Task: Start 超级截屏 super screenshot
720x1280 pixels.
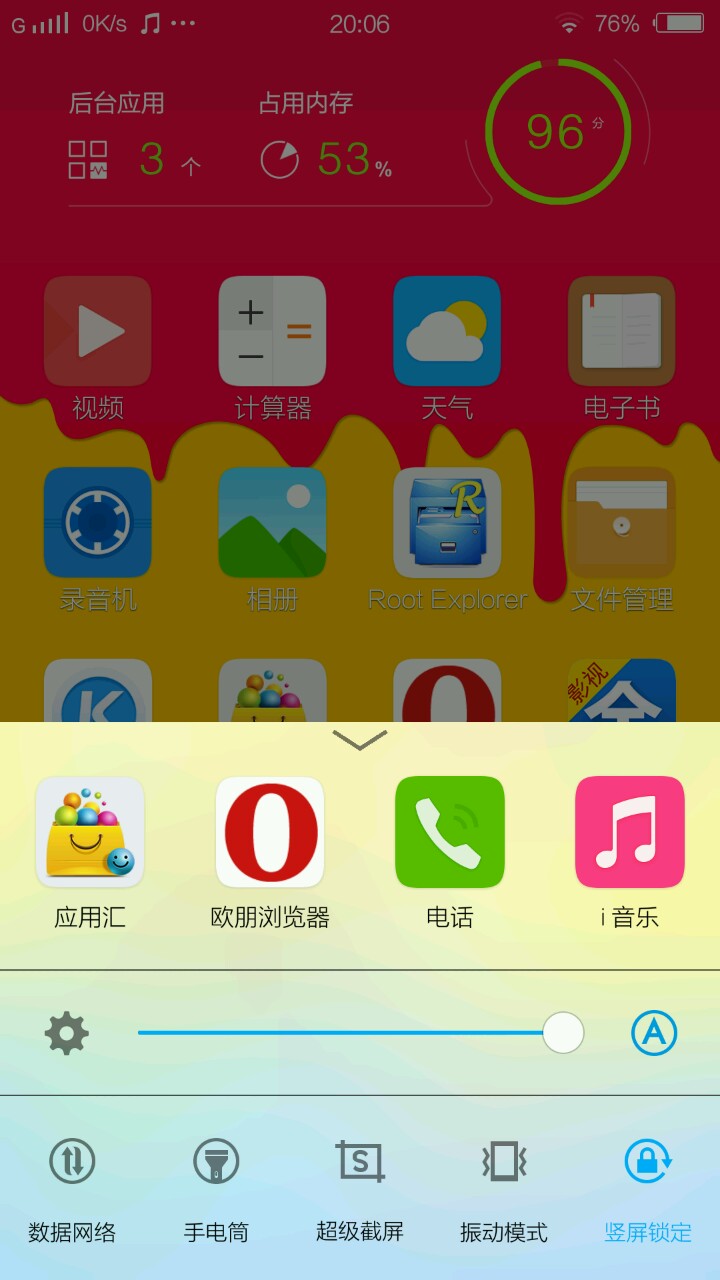Action: tap(360, 1162)
